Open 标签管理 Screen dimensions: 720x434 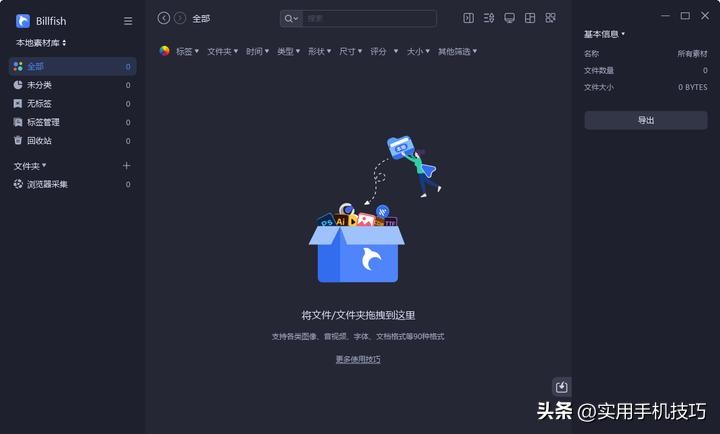click(x=43, y=122)
